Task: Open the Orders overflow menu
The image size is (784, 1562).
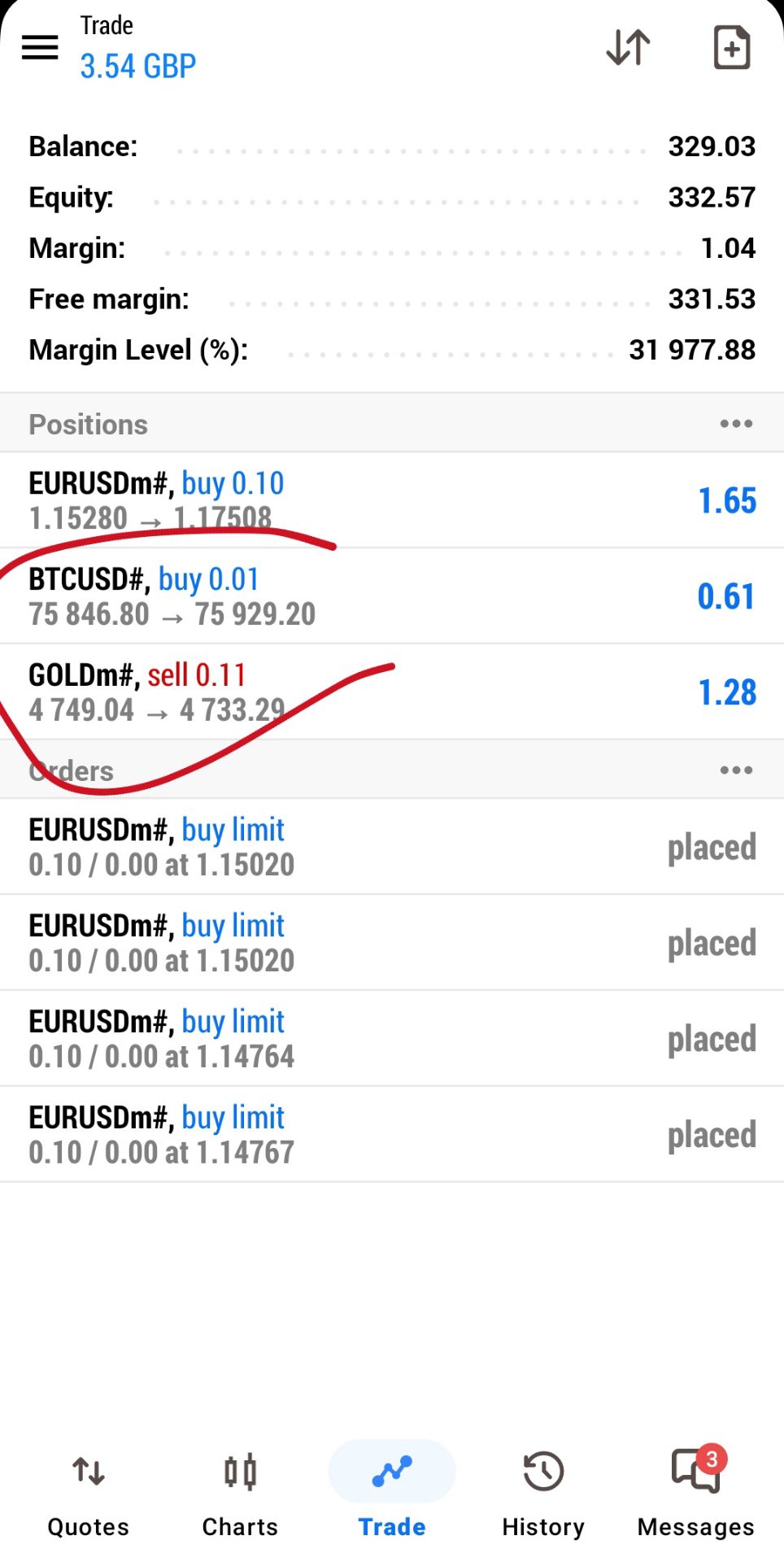Action: click(x=735, y=770)
